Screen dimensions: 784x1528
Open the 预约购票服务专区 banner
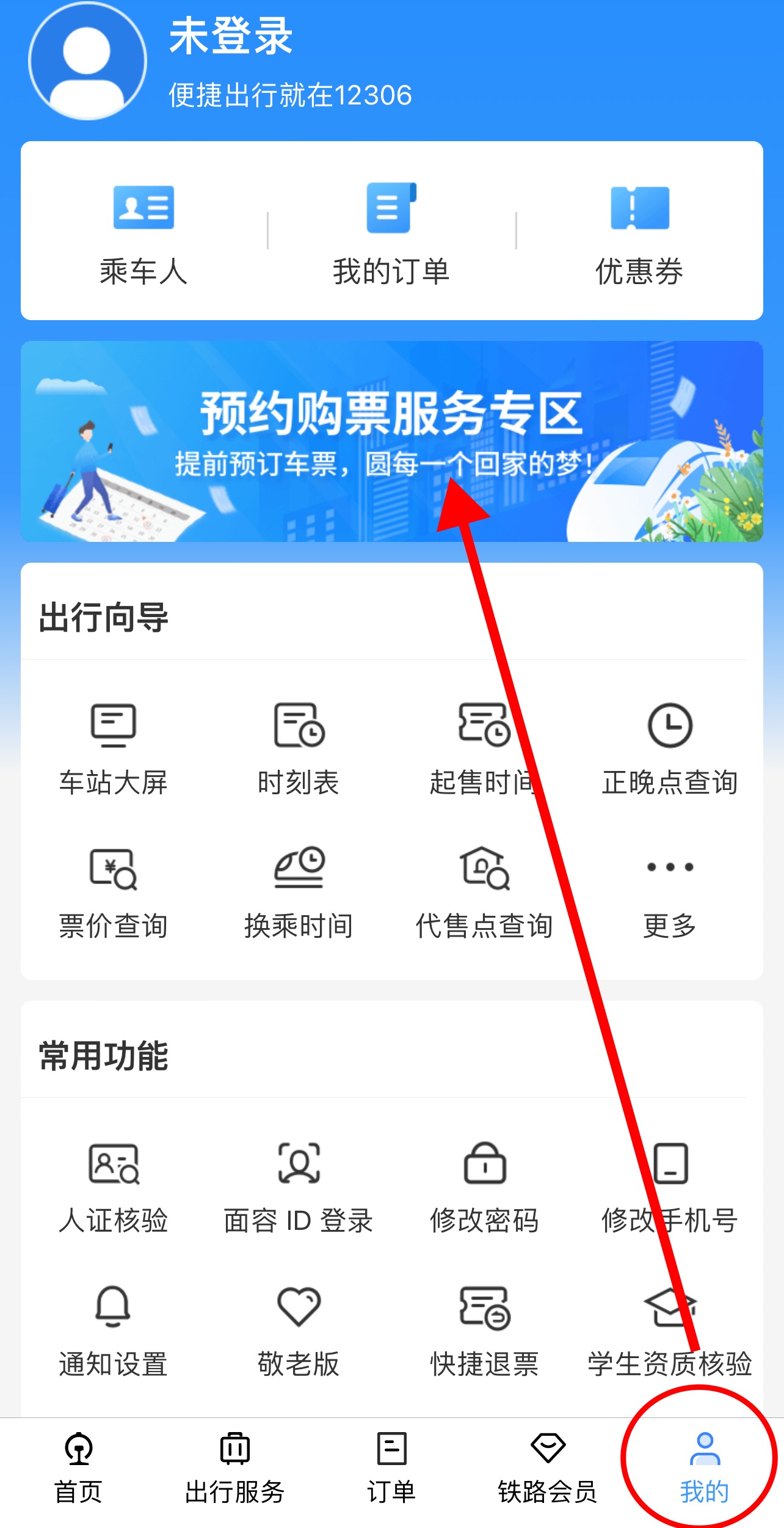pos(391,441)
